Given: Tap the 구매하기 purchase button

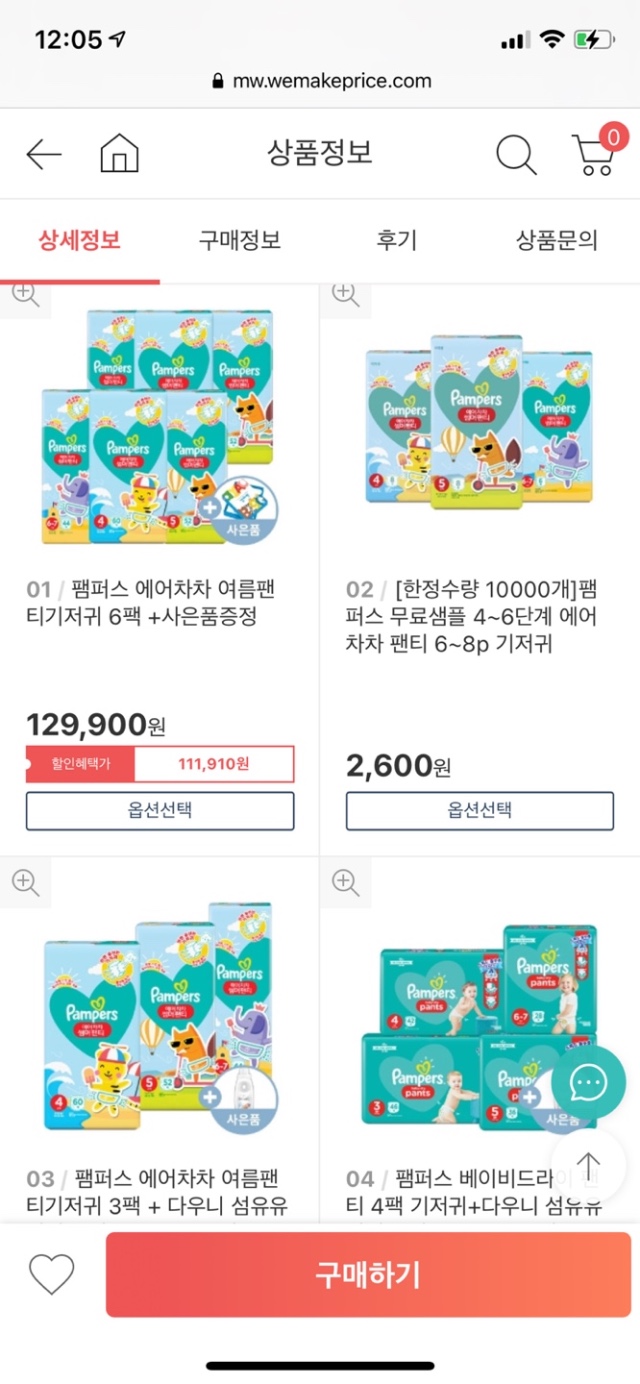Looking at the screenshot, I should coord(368,1274).
